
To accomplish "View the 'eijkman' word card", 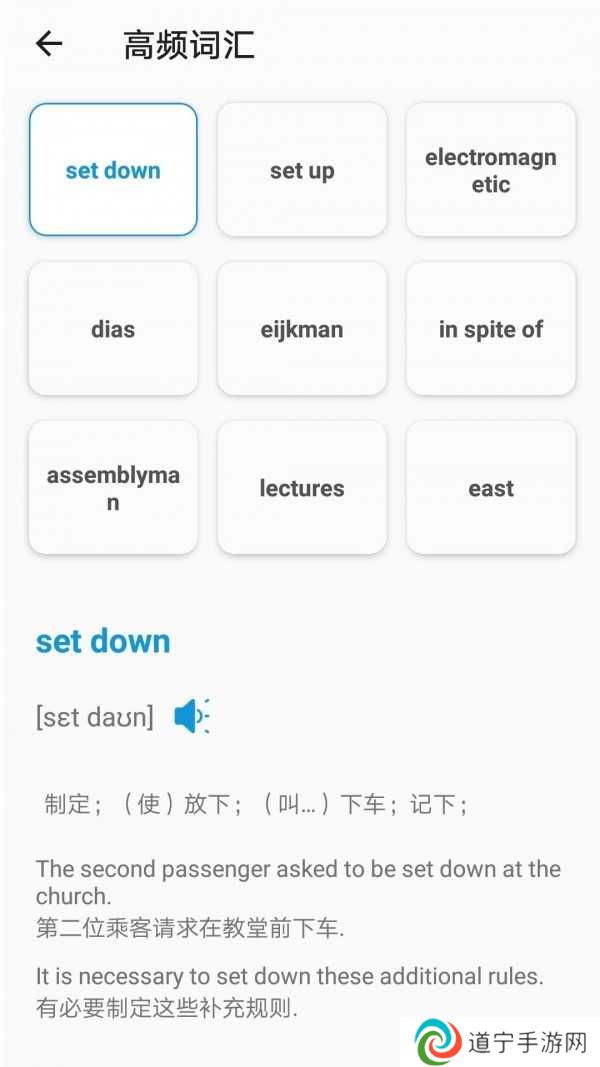I will click(302, 329).
